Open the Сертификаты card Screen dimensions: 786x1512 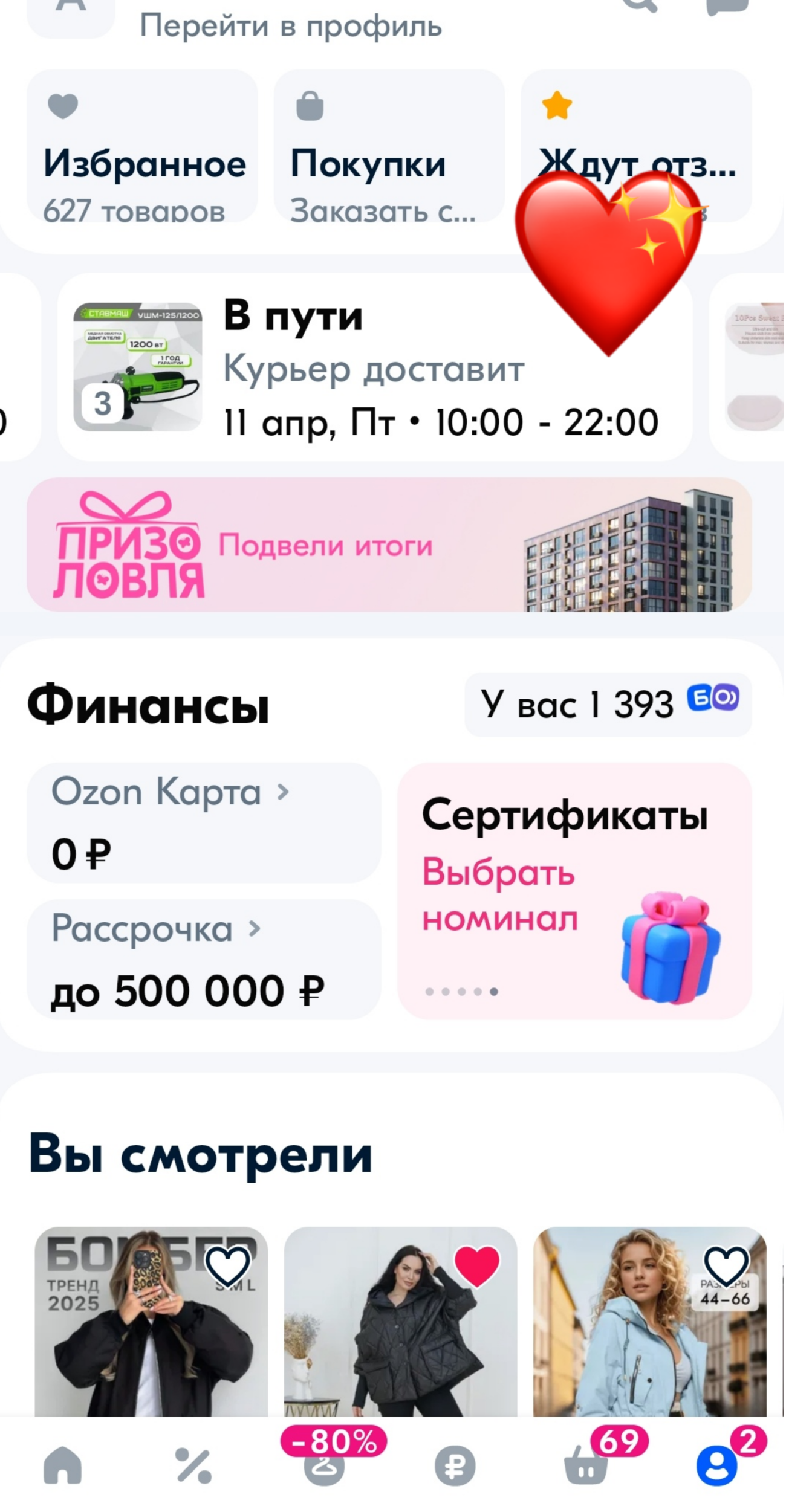pyautogui.click(x=573, y=890)
